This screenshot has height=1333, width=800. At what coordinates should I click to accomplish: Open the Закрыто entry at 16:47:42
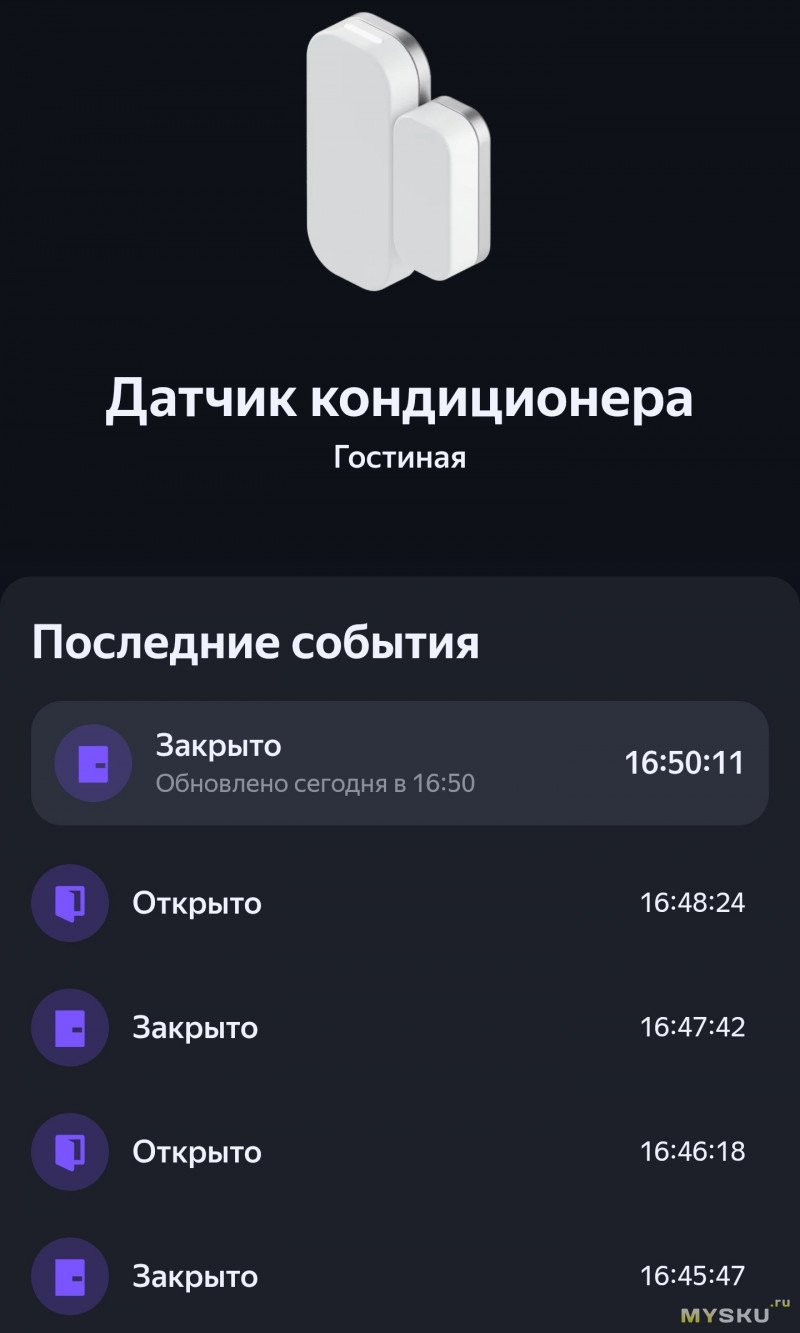point(400,1027)
